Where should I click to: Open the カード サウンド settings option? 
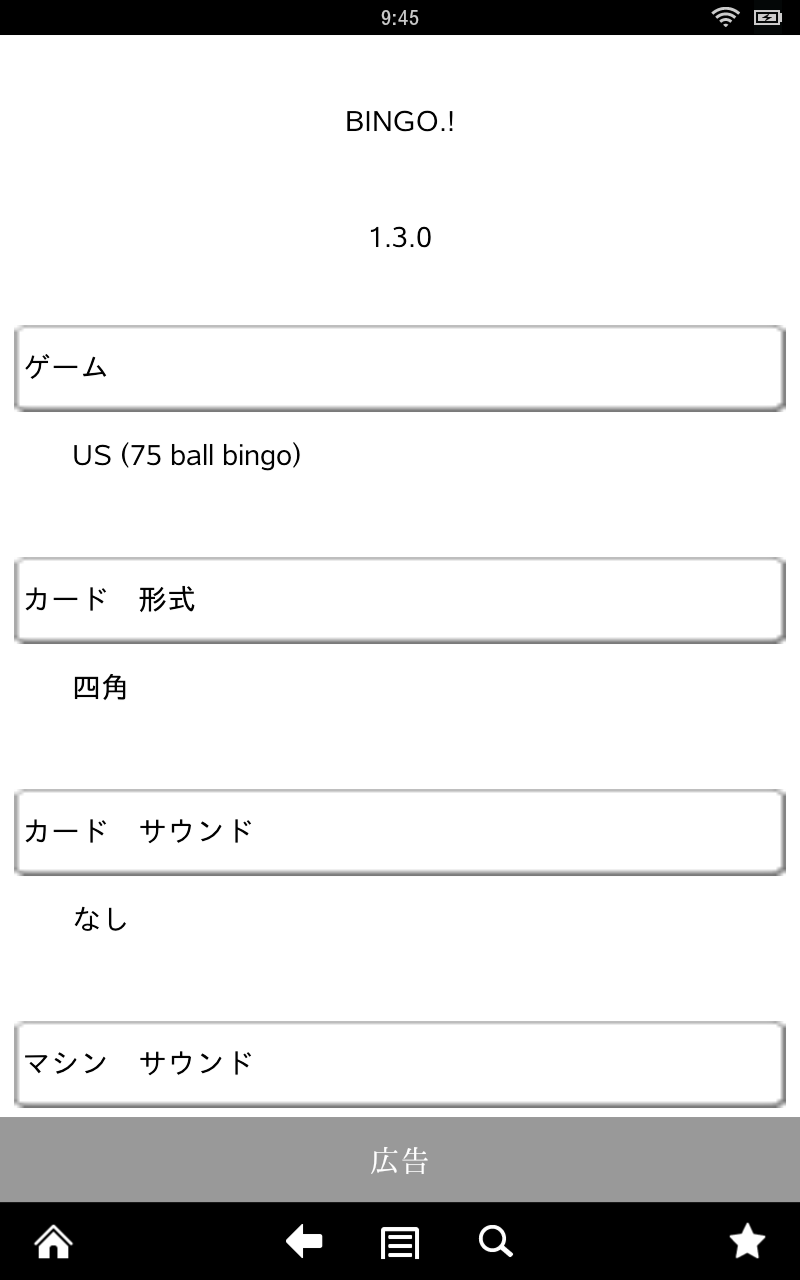(400, 832)
